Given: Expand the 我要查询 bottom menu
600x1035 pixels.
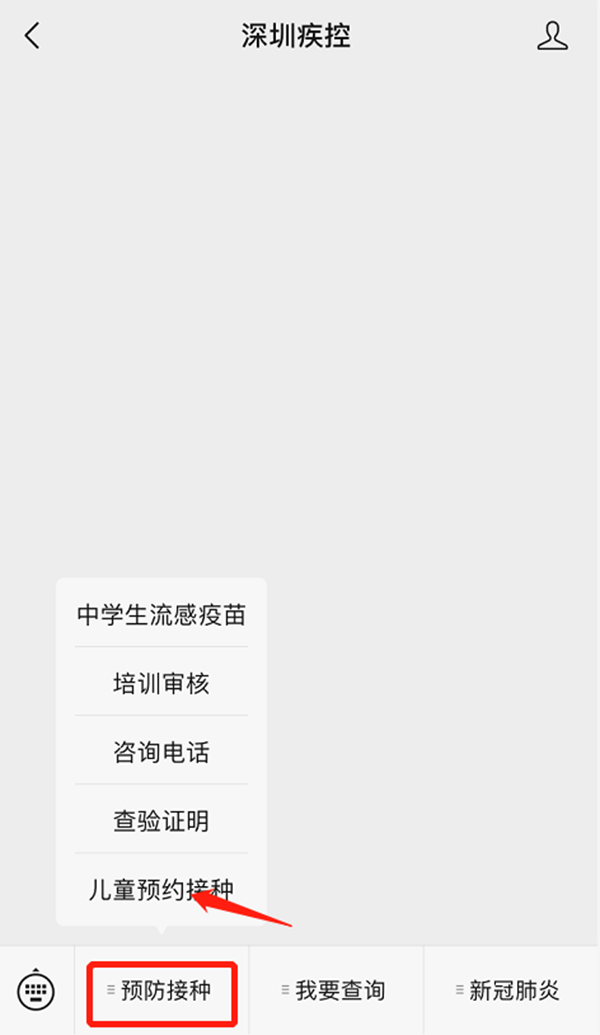Looking at the screenshot, I should click(x=336, y=991).
